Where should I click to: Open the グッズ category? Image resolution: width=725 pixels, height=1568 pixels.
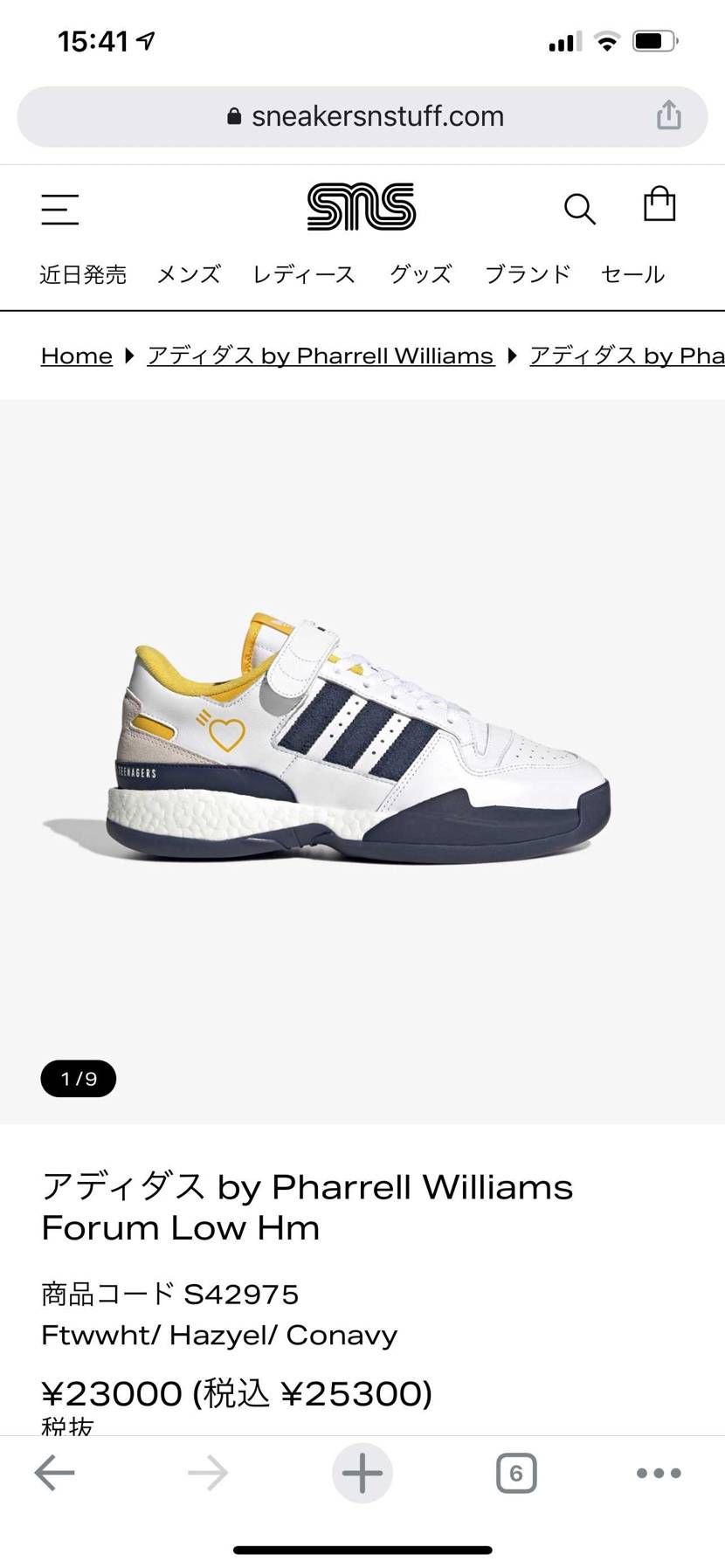pos(420,274)
